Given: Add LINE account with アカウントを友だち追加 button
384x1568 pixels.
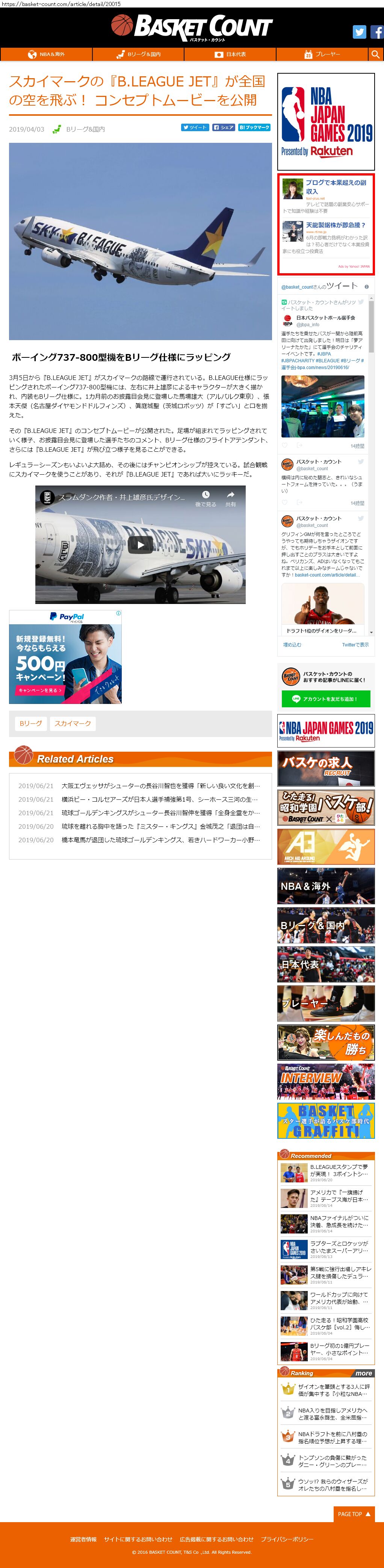Looking at the screenshot, I should coord(326,698).
